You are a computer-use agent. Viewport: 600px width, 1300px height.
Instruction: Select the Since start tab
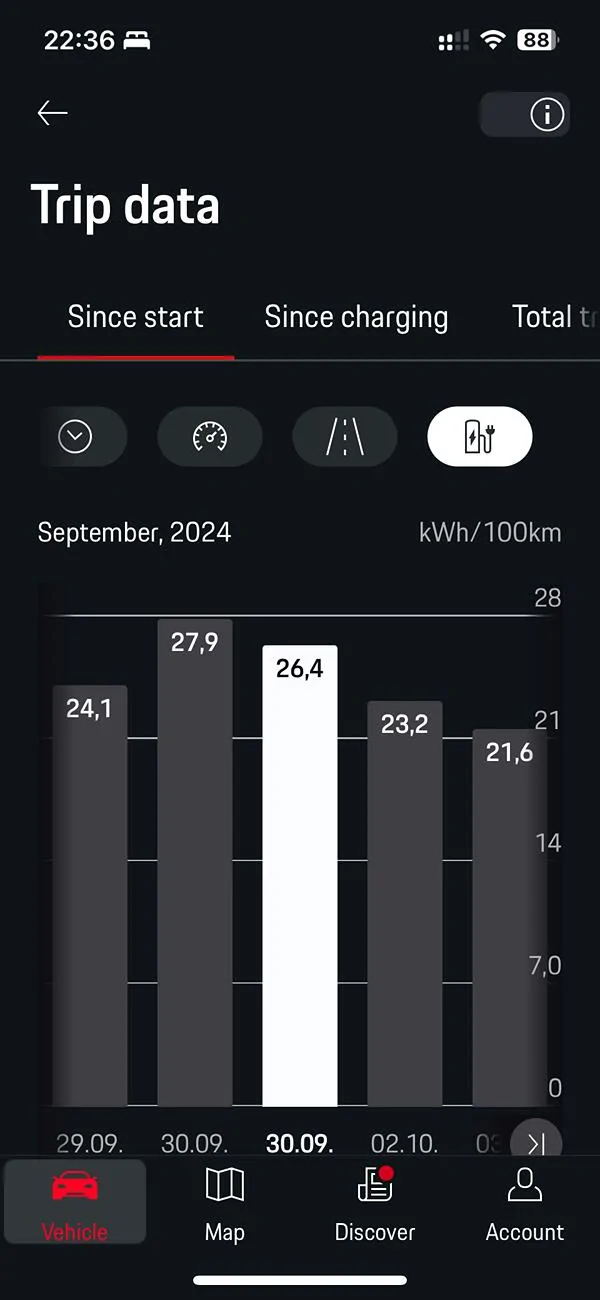135,318
